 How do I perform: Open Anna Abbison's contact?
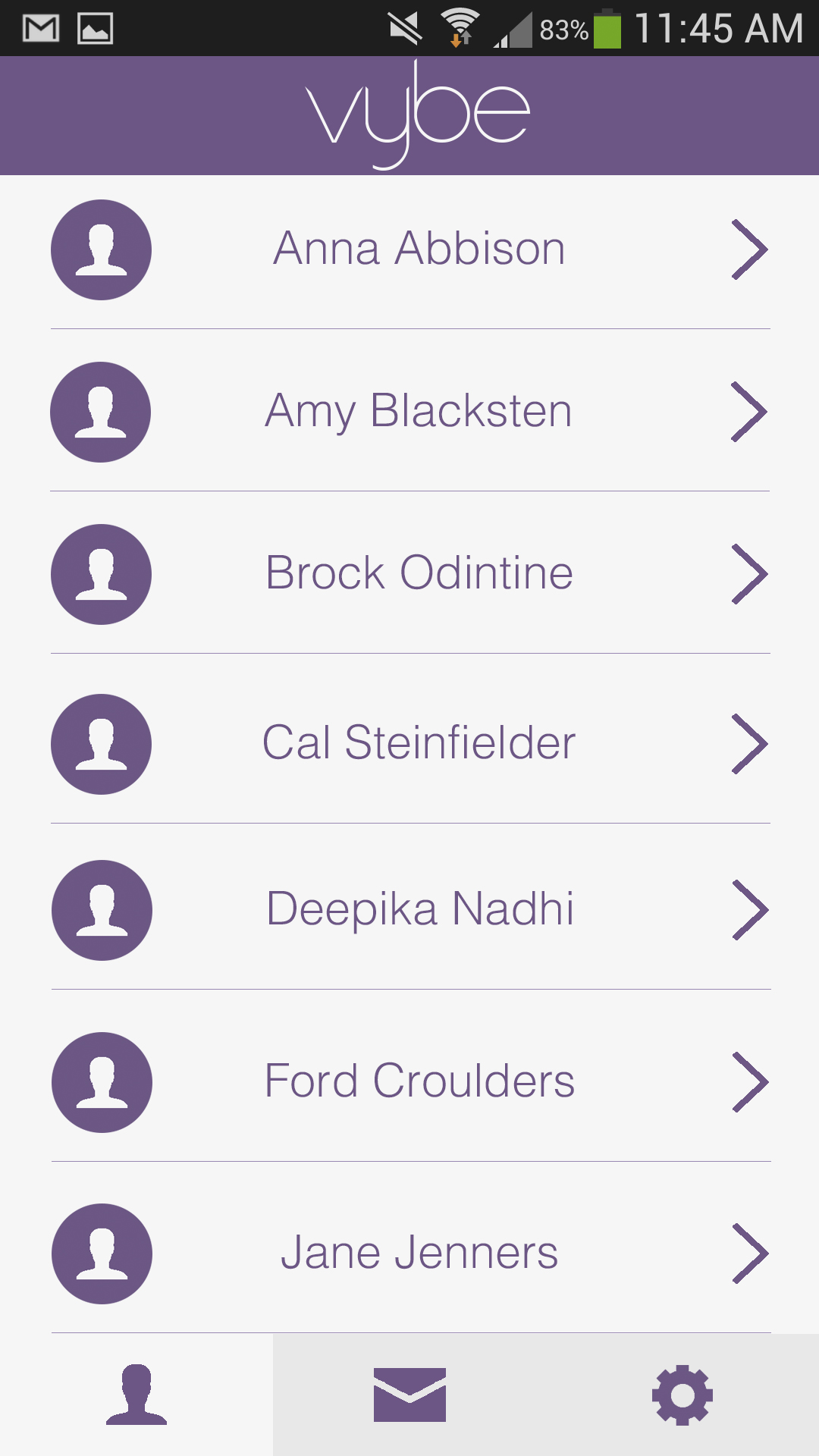[419, 249]
